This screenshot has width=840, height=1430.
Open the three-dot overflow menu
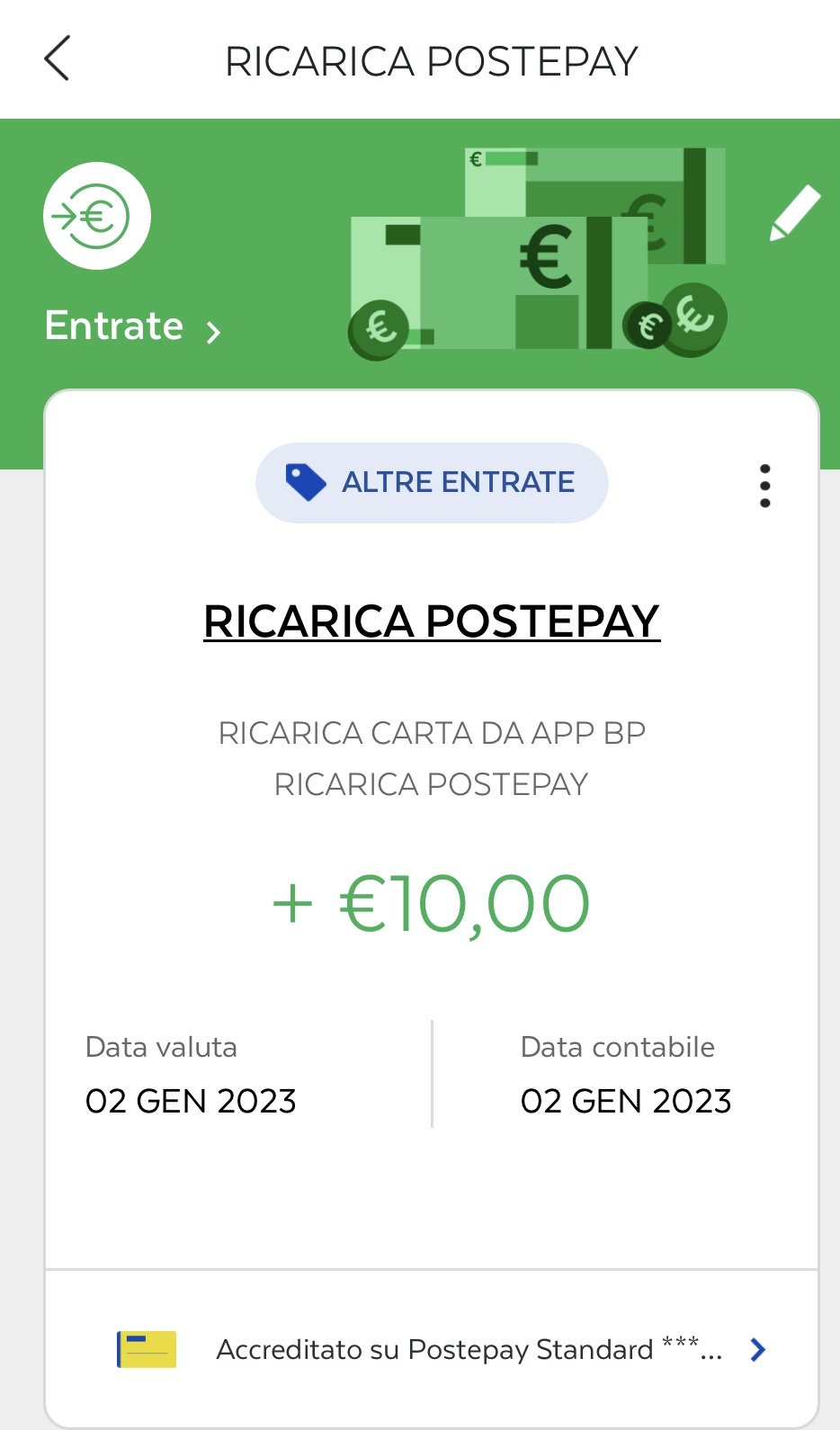coord(764,486)
